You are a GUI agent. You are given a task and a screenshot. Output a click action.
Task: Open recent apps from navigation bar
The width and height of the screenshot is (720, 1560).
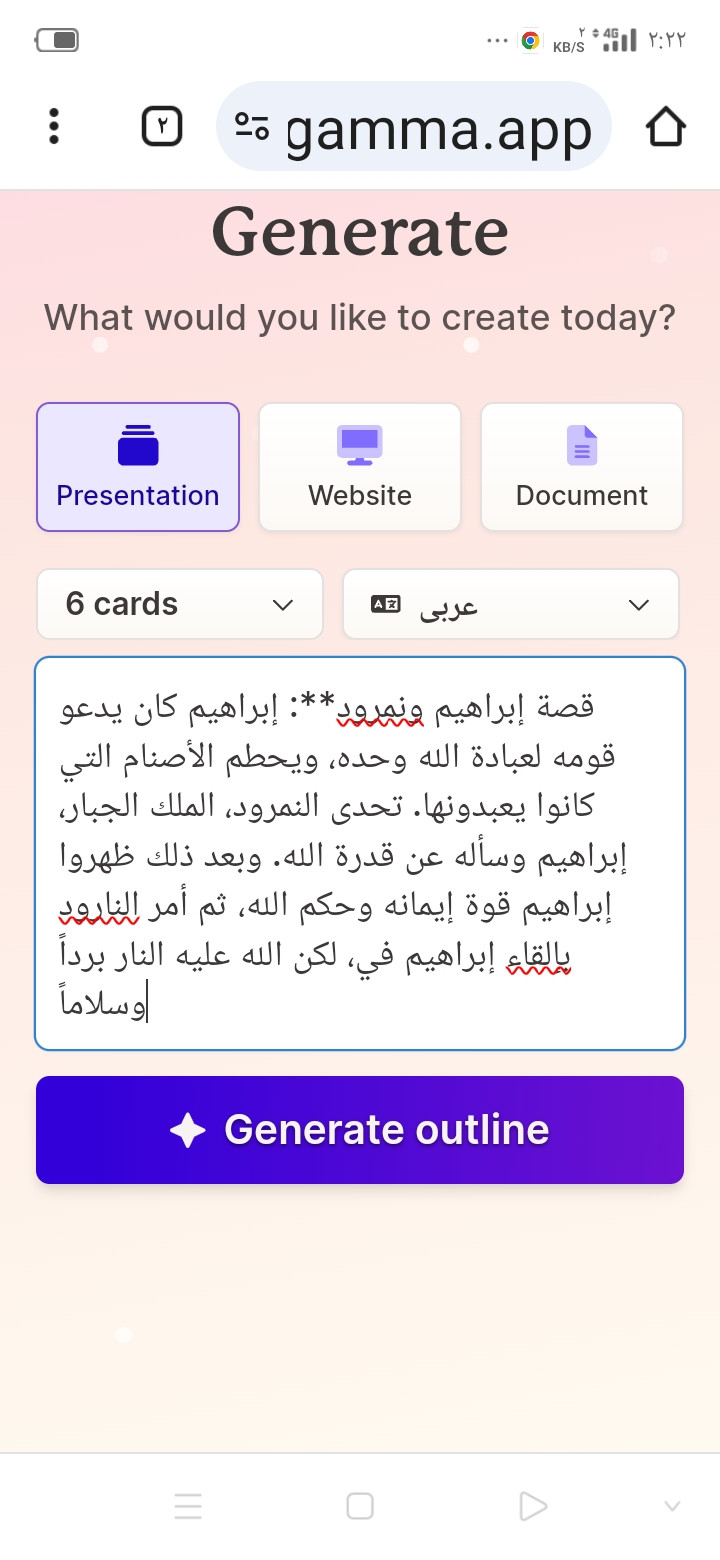188,1506
